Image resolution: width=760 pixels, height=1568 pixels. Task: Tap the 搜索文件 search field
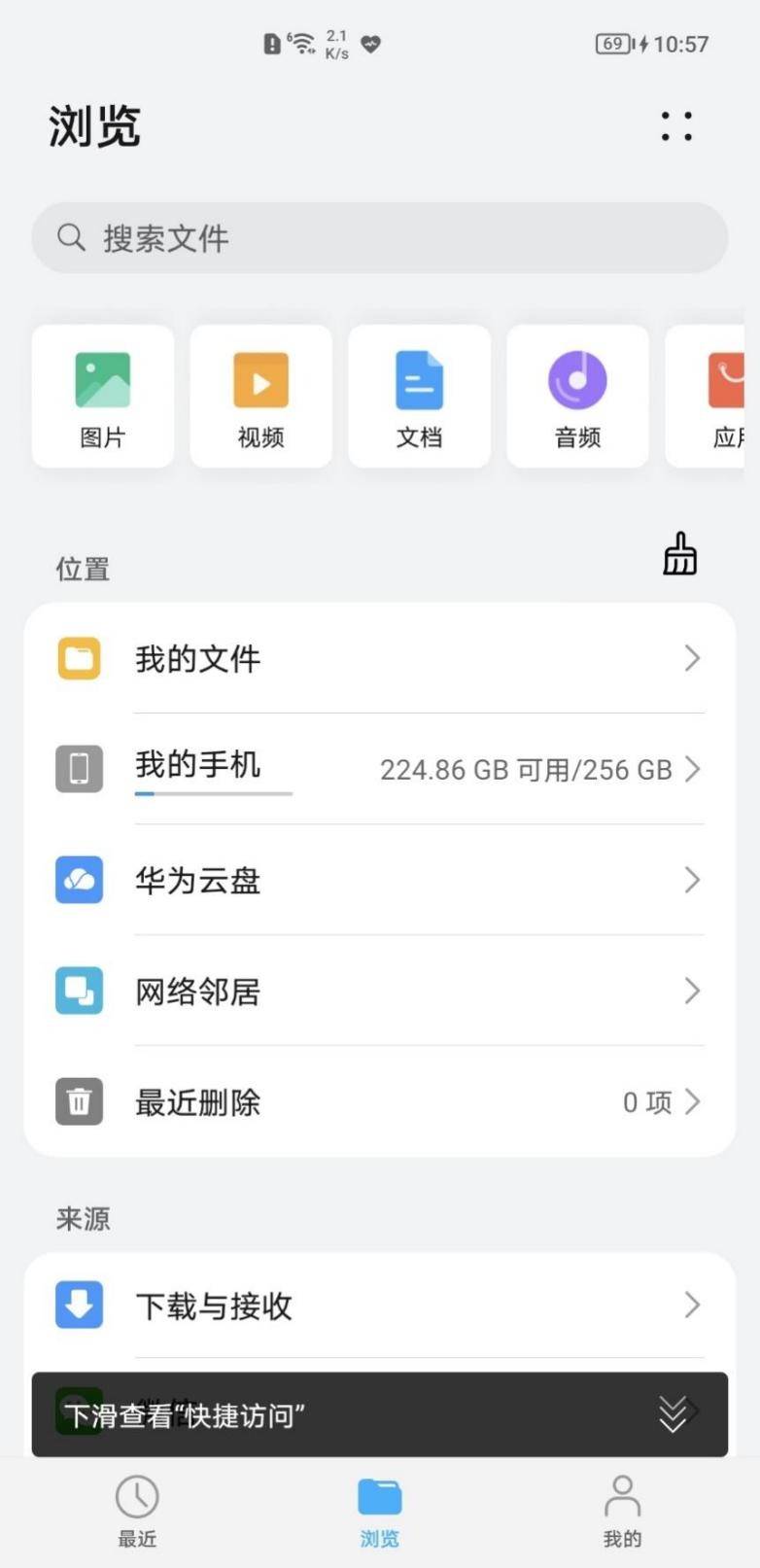coord(379,237)
